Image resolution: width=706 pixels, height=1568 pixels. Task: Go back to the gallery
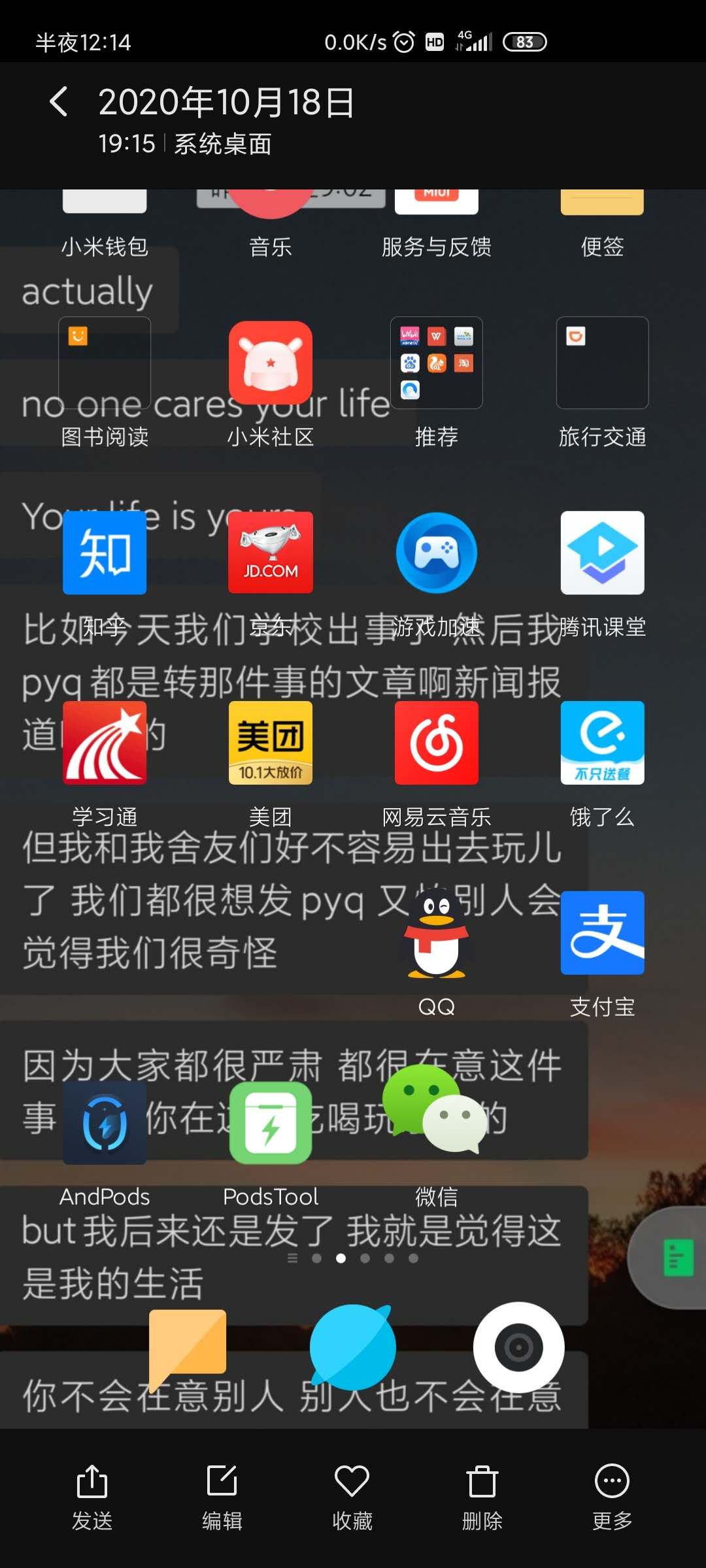tap(59, 103)
